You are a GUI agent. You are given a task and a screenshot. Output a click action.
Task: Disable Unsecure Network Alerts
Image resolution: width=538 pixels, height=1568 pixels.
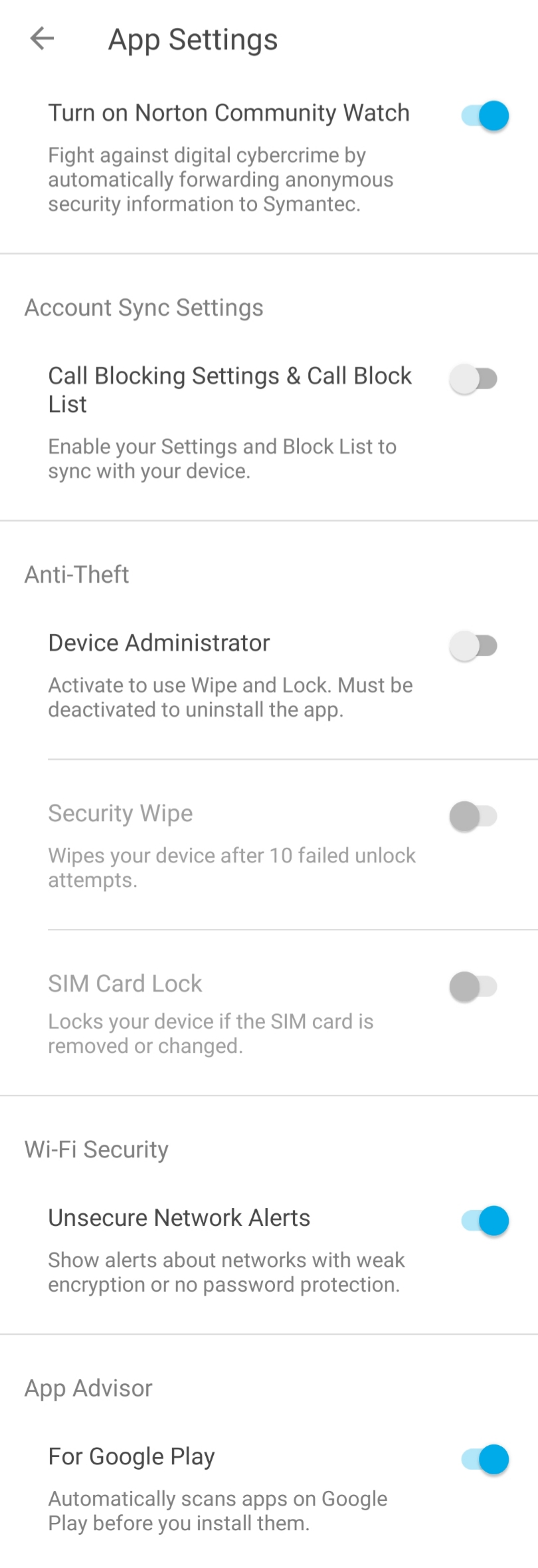coord(485,1221)
